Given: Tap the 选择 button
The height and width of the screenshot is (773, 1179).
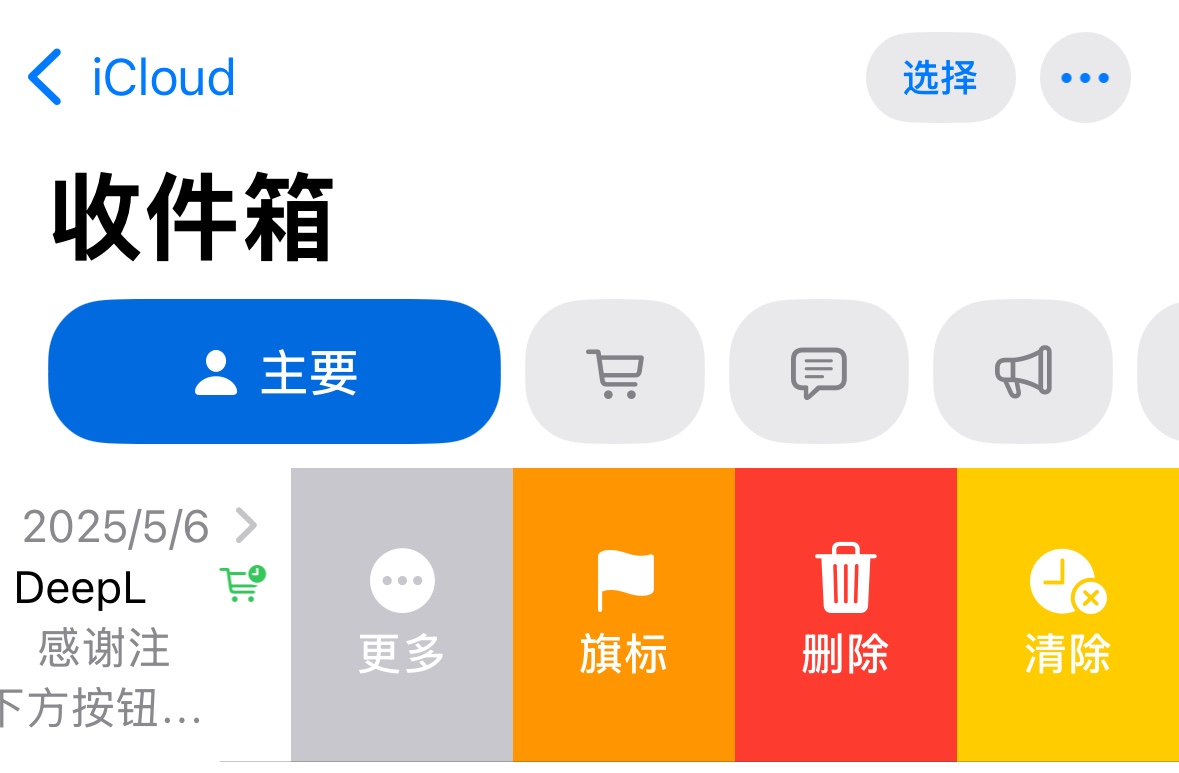Looking at the screenshot, I should (940, 78).
